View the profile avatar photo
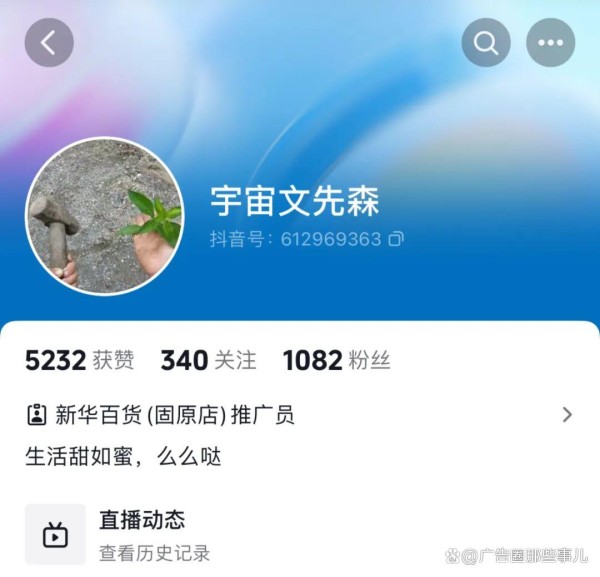Image resolution: width=600 pixels, height=577 pixels. 105,216
